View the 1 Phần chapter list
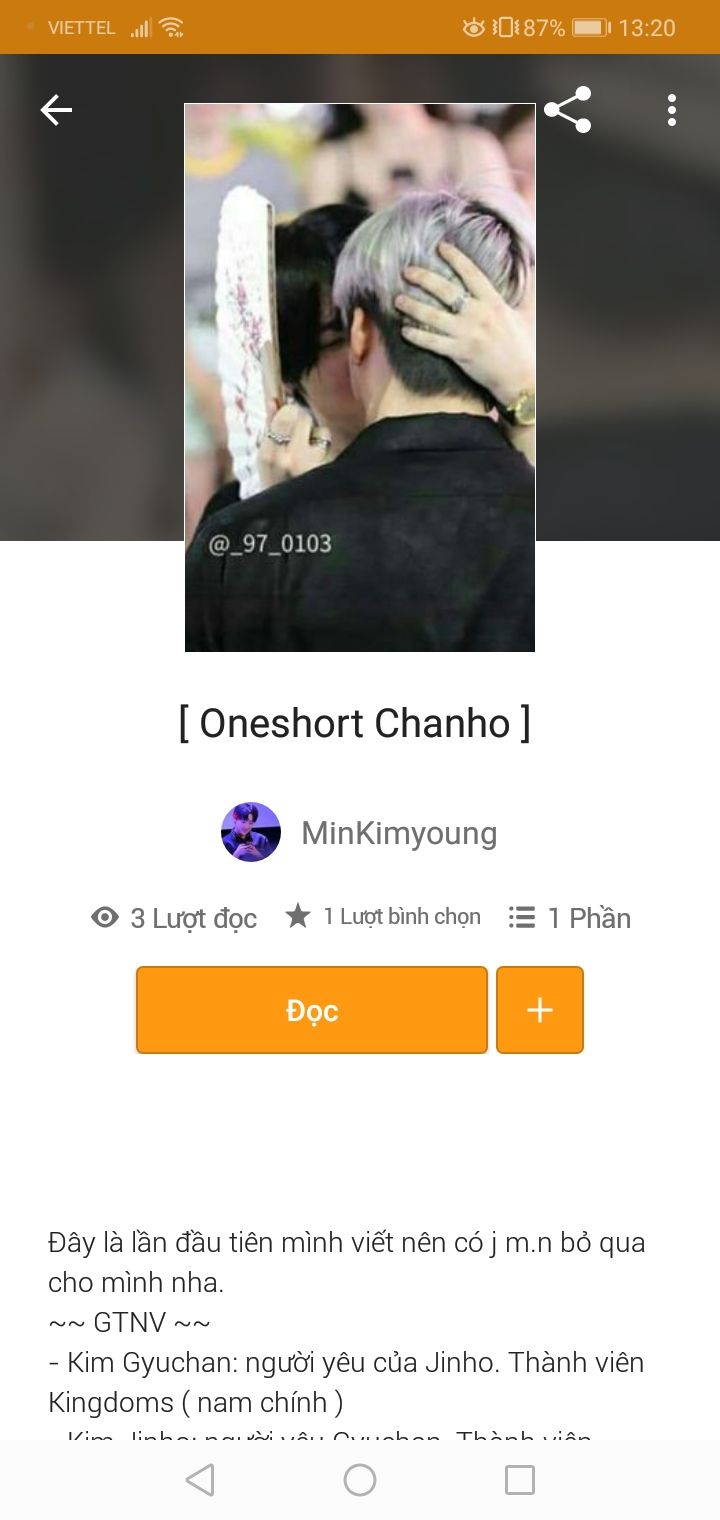Image resolution: width=720 pixels, height=1520 pixels. click(x=570, y=918)
